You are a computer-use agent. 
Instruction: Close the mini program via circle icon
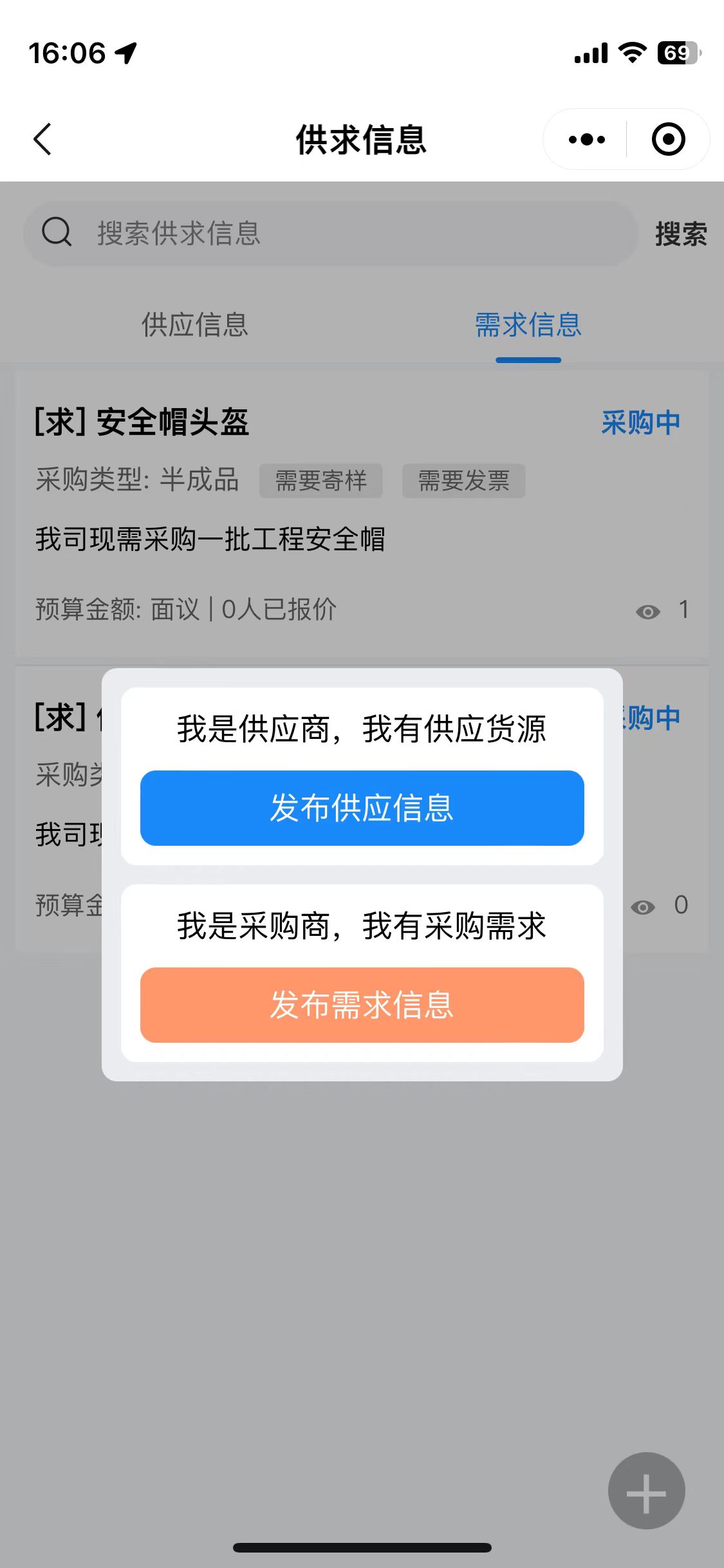(668, 139)
